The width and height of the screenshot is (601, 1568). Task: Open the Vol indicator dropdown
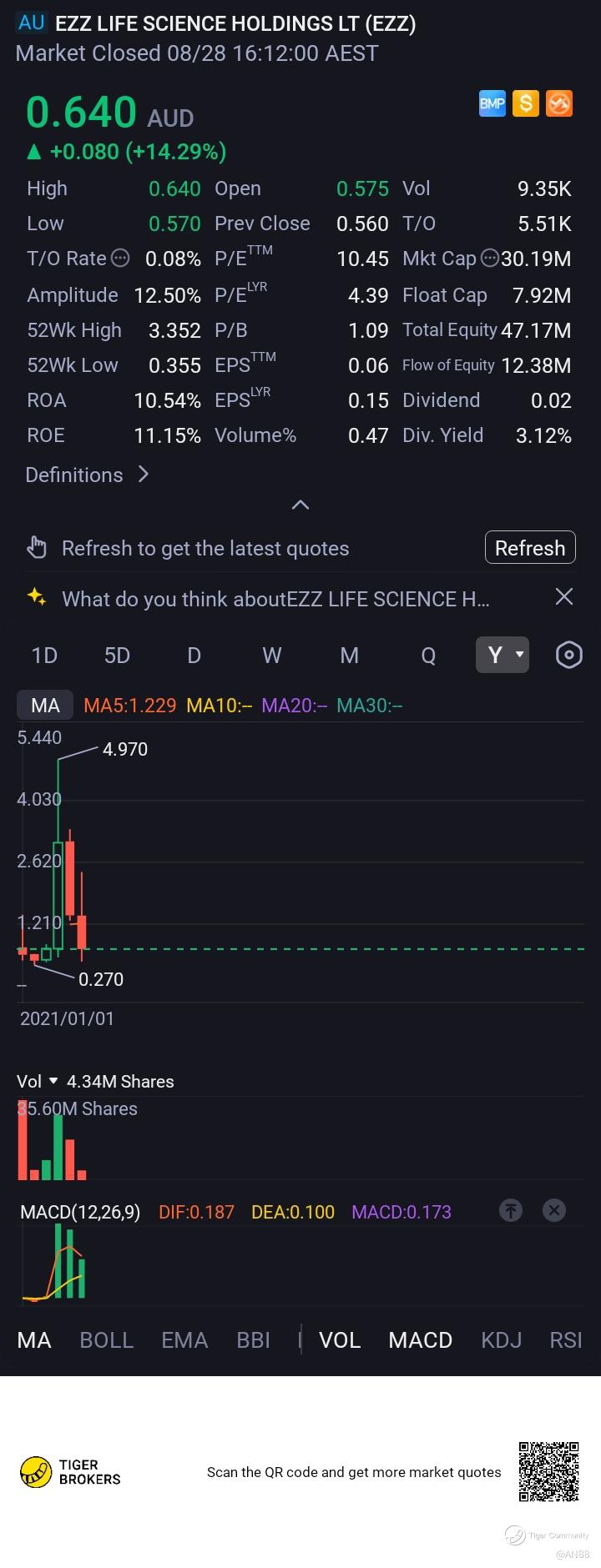tap(38, 1081)
